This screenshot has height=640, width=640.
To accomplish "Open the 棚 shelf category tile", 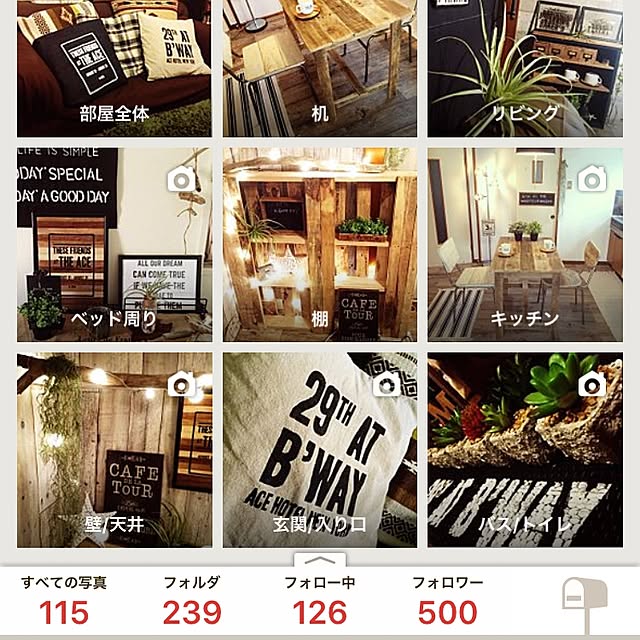I will 319,245.
